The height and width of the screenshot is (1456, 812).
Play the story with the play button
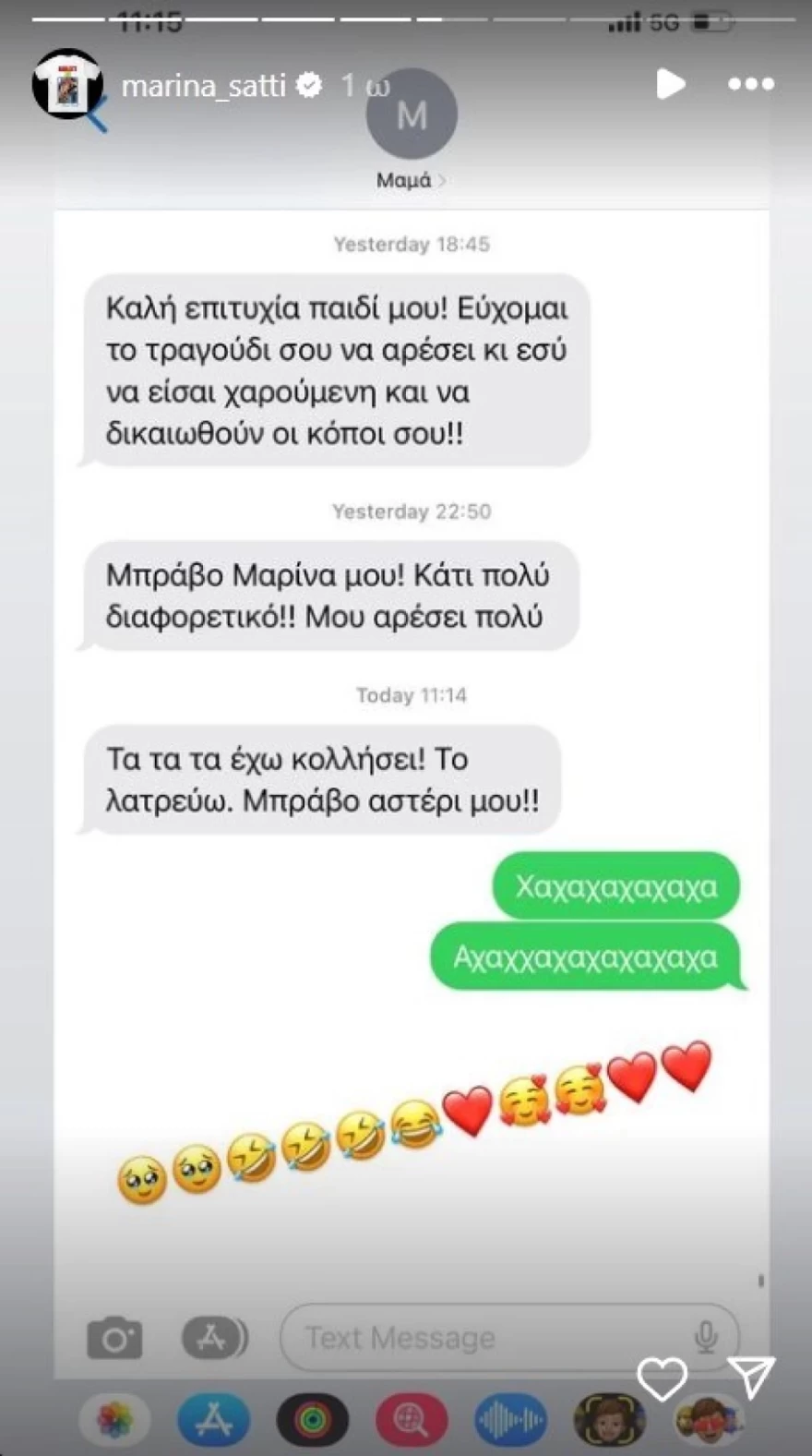click(x=671, y=84)
